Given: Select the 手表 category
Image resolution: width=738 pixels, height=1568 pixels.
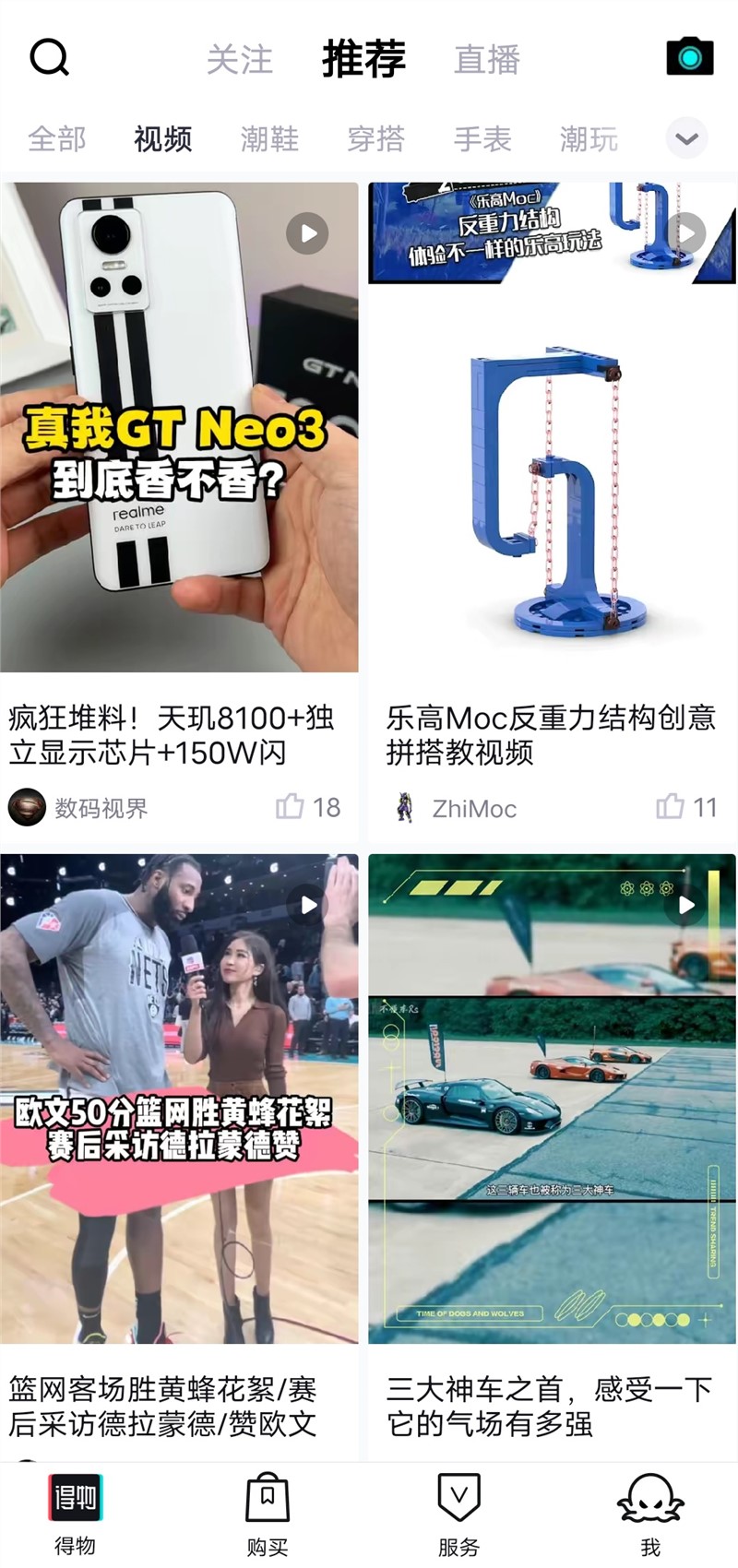Looking at the screenshot, I should (482, 139).
